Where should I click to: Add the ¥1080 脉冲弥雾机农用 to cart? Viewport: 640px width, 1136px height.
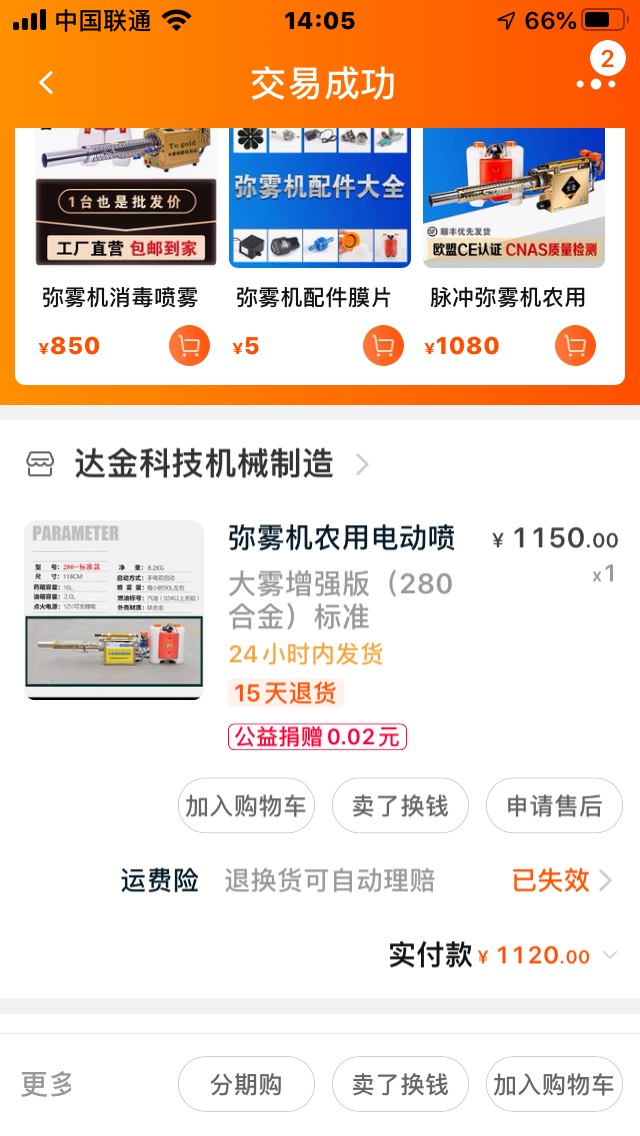click(x=575, y=346)
